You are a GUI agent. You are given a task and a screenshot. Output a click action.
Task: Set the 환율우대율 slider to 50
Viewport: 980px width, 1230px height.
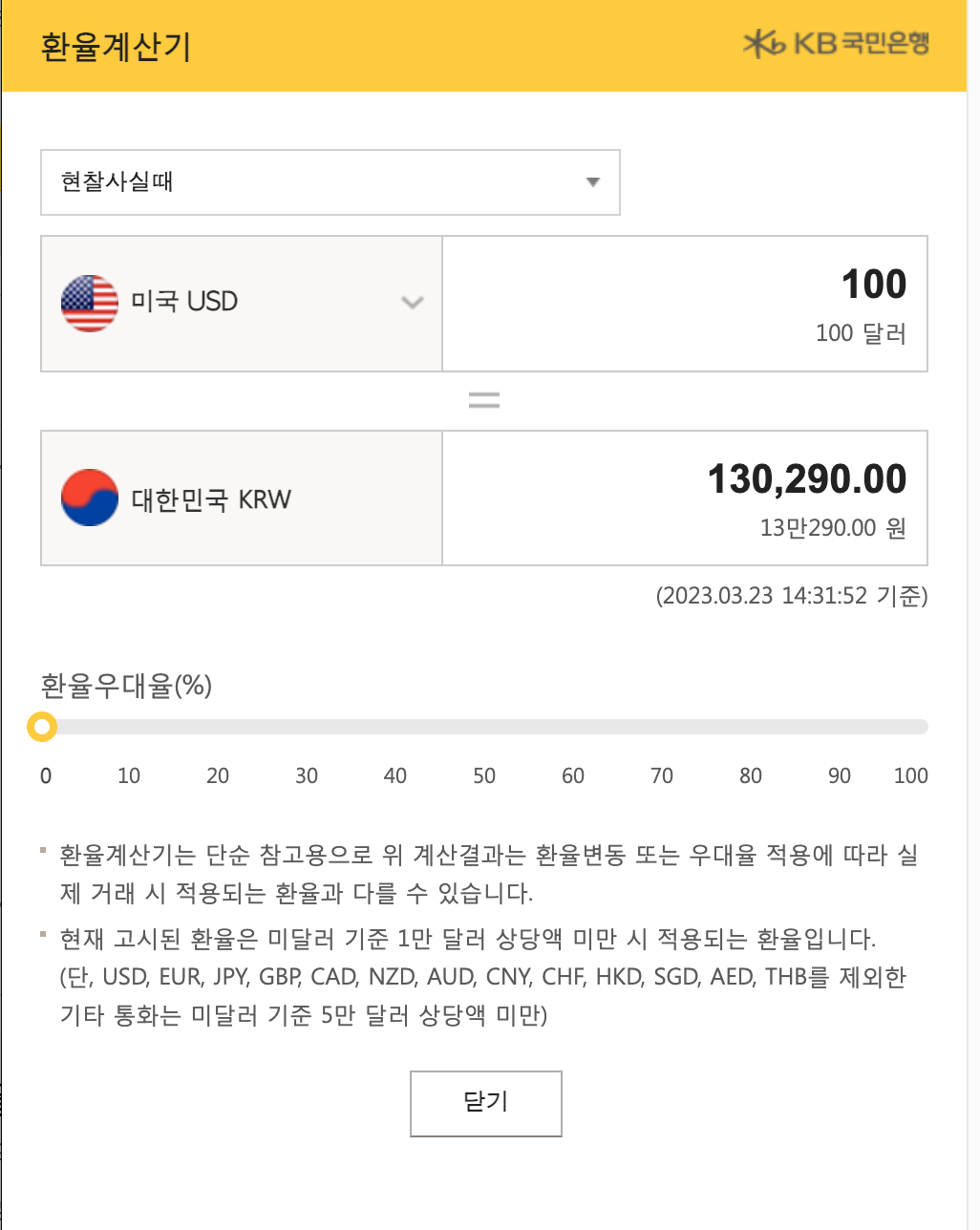click(484, 728)
